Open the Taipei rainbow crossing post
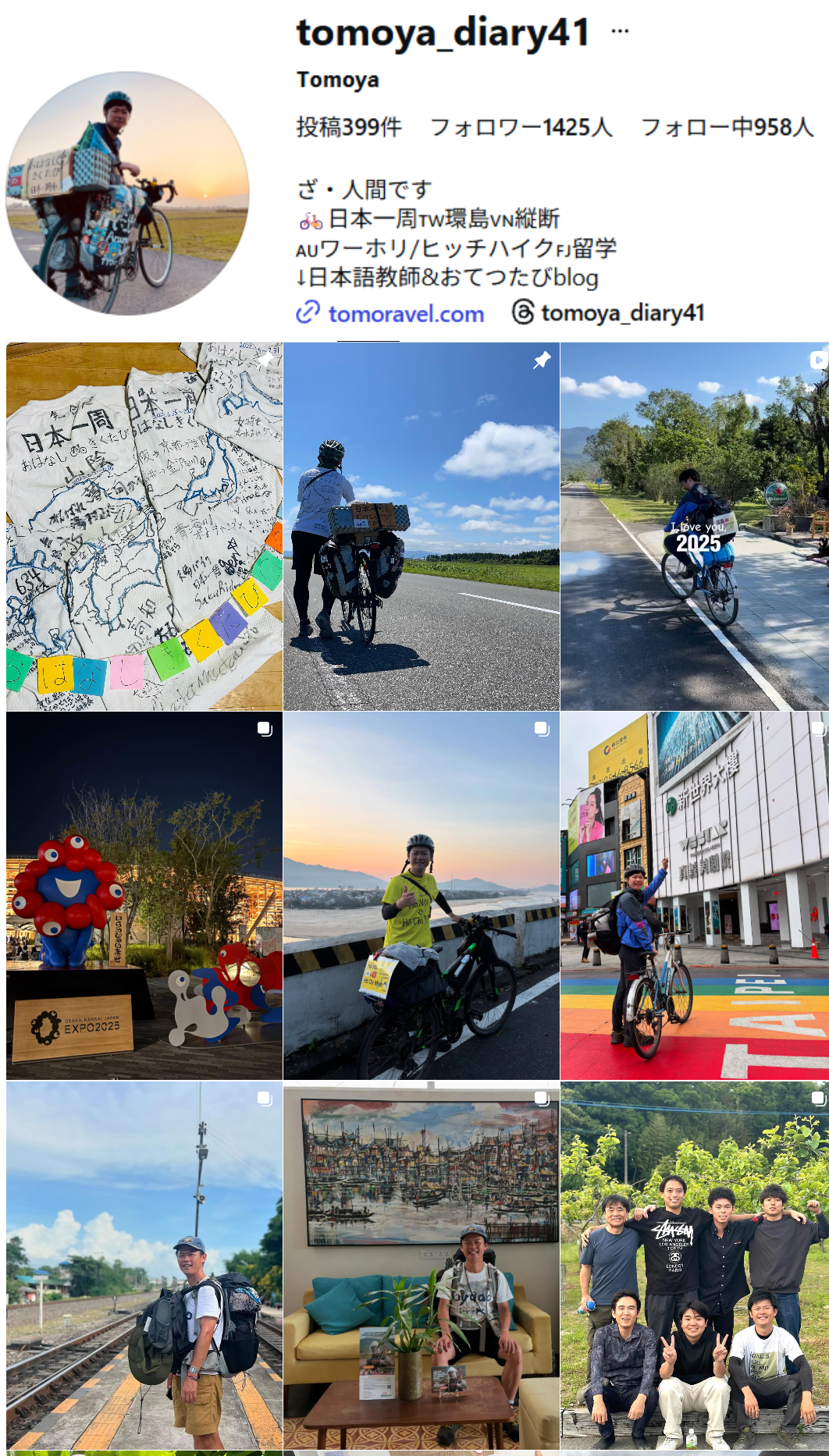The width and height of the screenshot is (829, 1456). pos(694,896)
